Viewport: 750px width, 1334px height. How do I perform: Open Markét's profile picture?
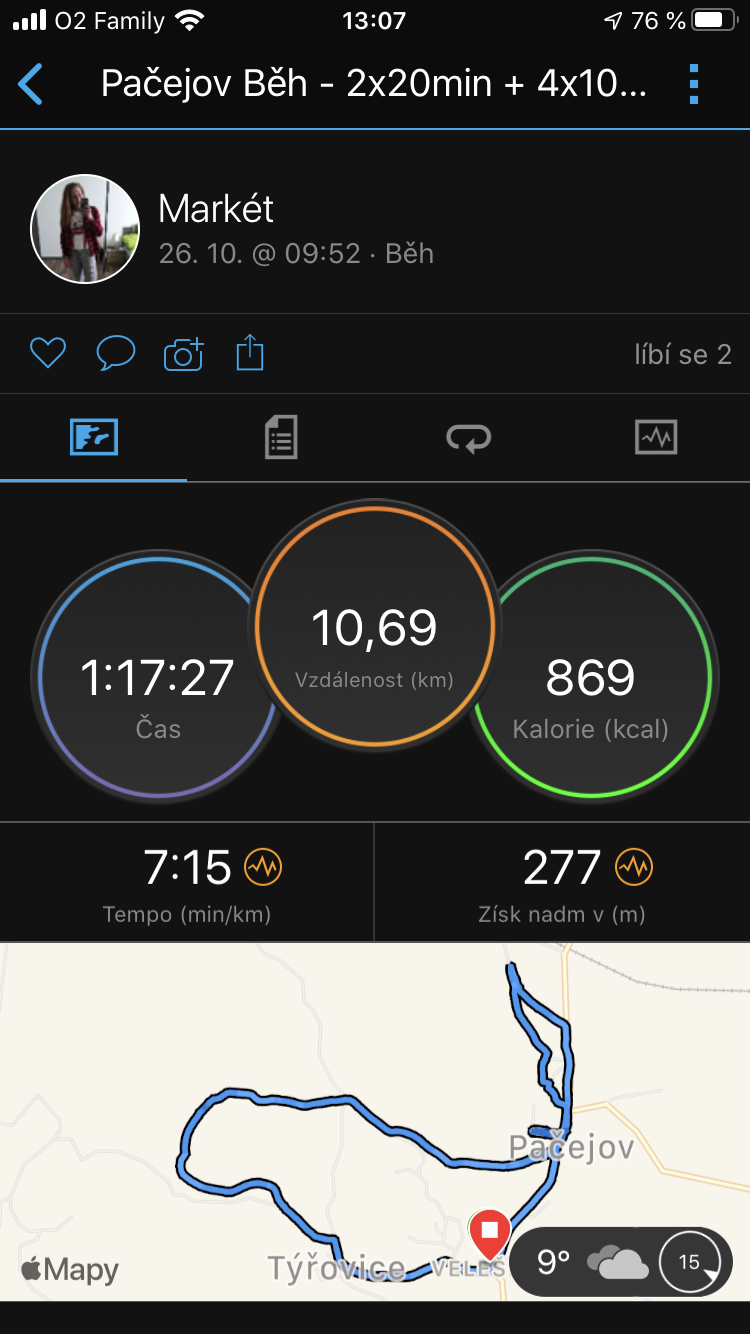85,229
